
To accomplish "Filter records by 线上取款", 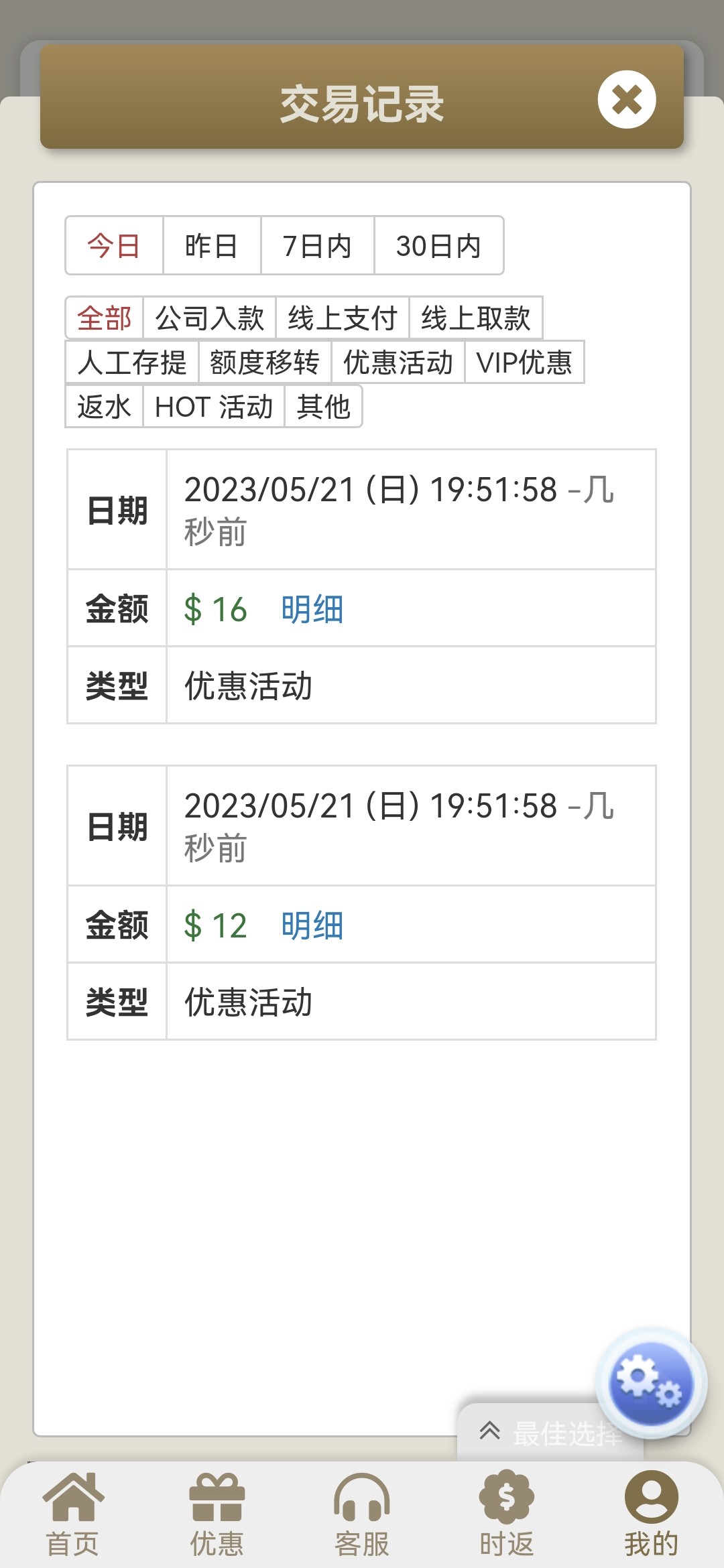I will click(475, 318).
